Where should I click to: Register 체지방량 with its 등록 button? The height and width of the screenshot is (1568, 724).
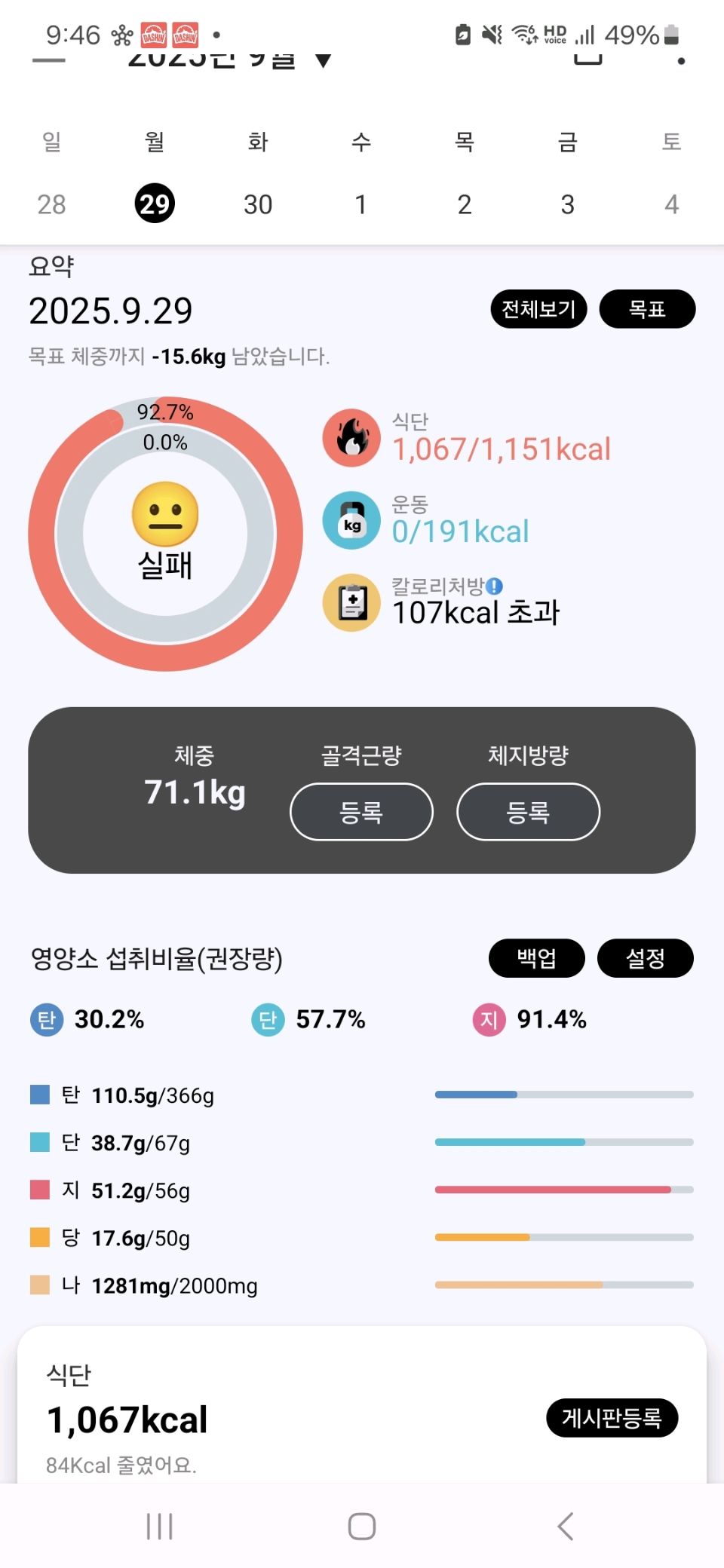pyautogui.click(x=528, y=812)
